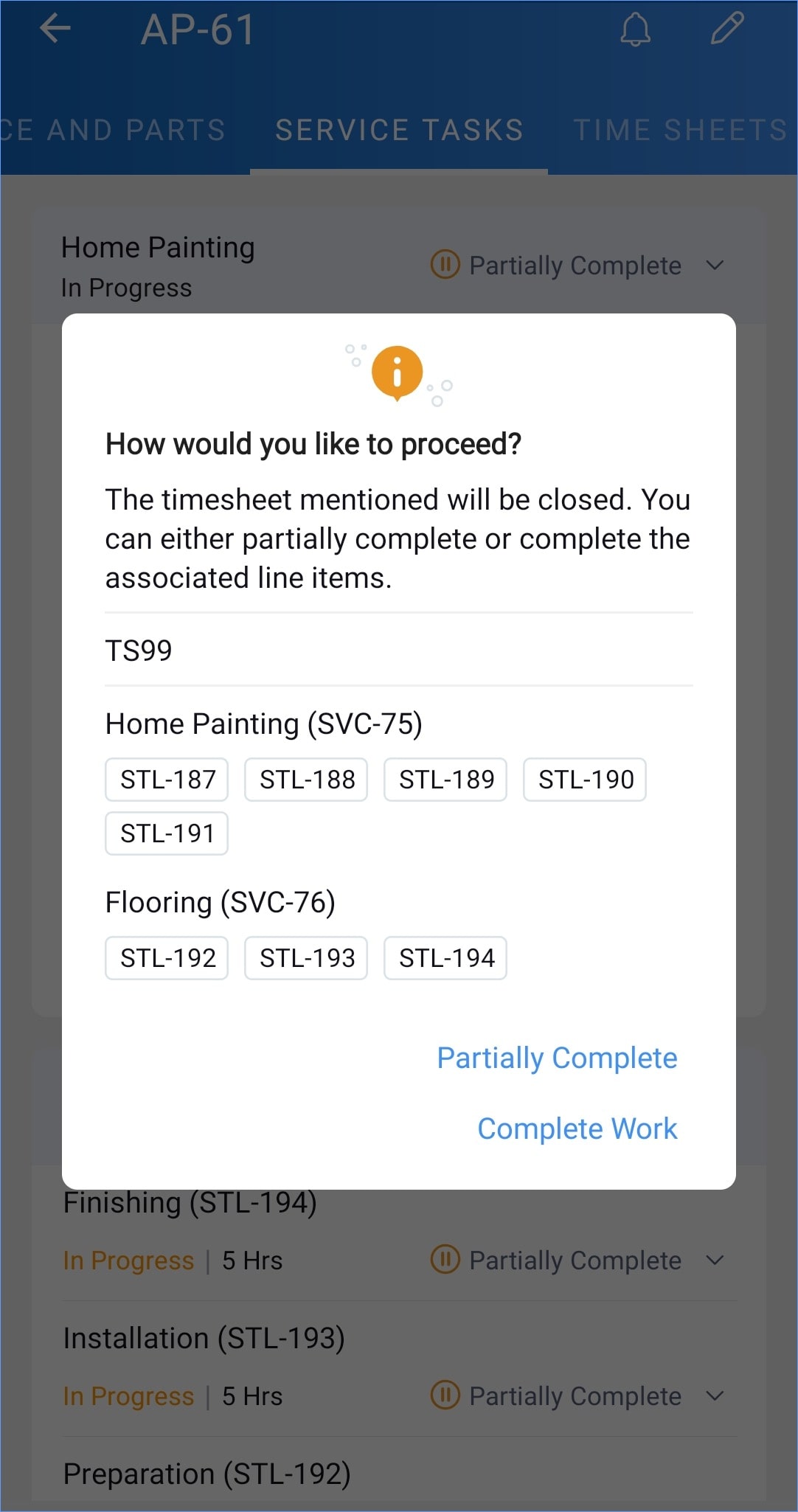Go back with the arrow icon

(55, 29)
